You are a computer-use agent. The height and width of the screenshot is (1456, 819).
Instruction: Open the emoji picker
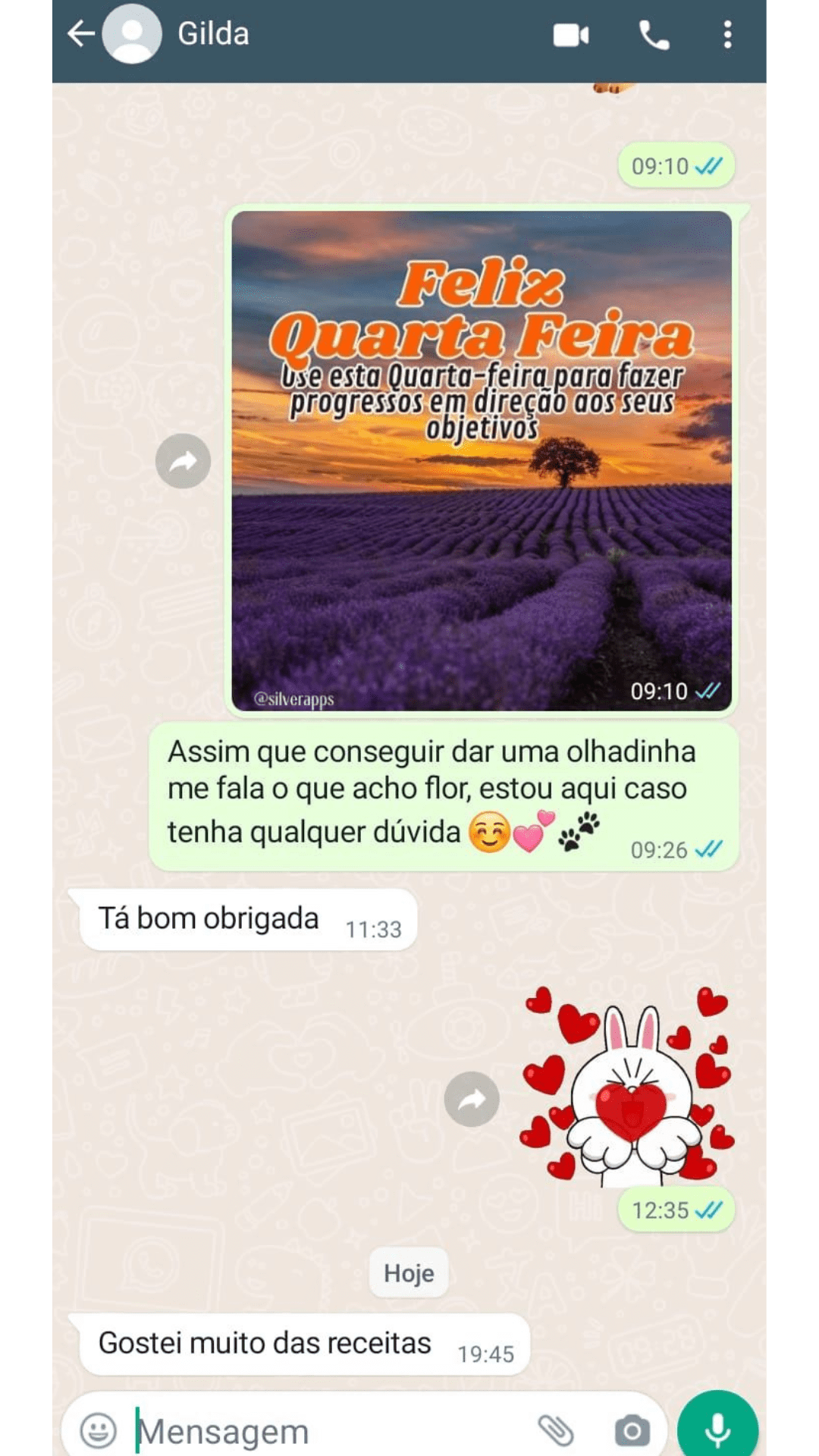point(99,1431)
